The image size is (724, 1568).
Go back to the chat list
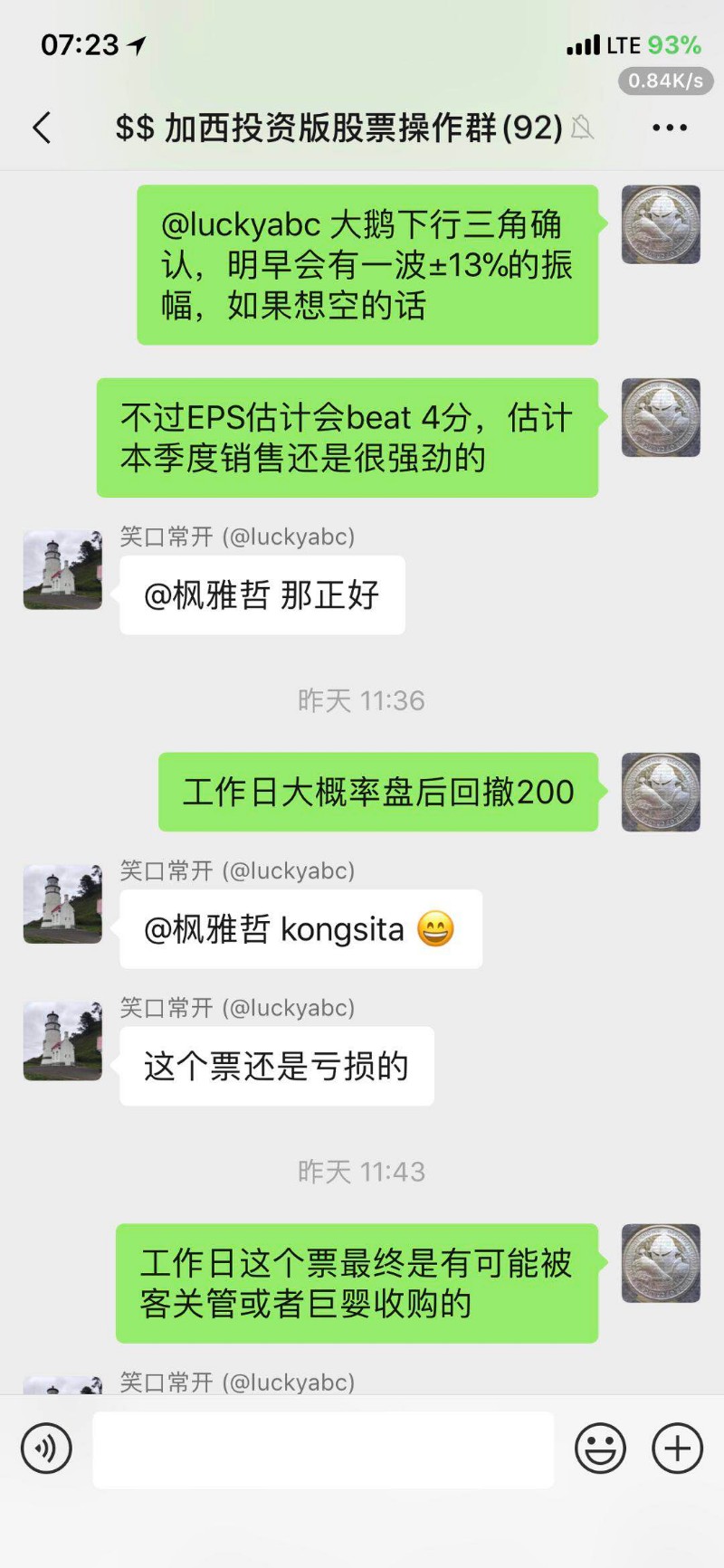[42, 128]
